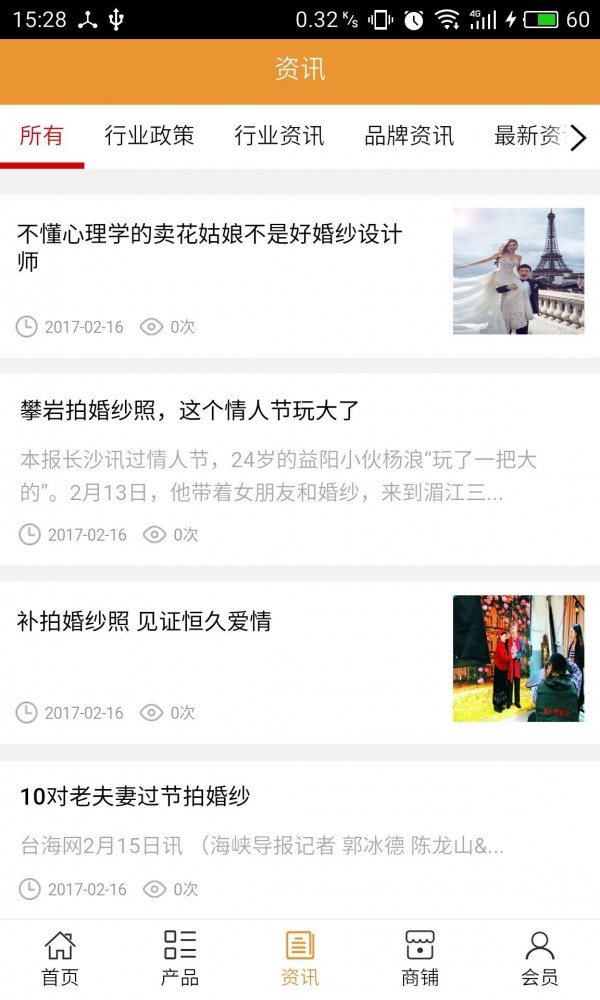Open the 商铺 tab
600x1000 pixels.
420,959
